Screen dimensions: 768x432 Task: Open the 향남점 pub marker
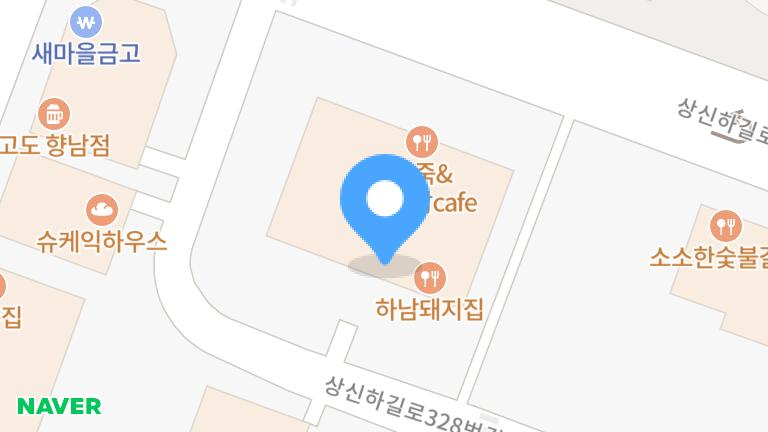[x=52, y=113]
